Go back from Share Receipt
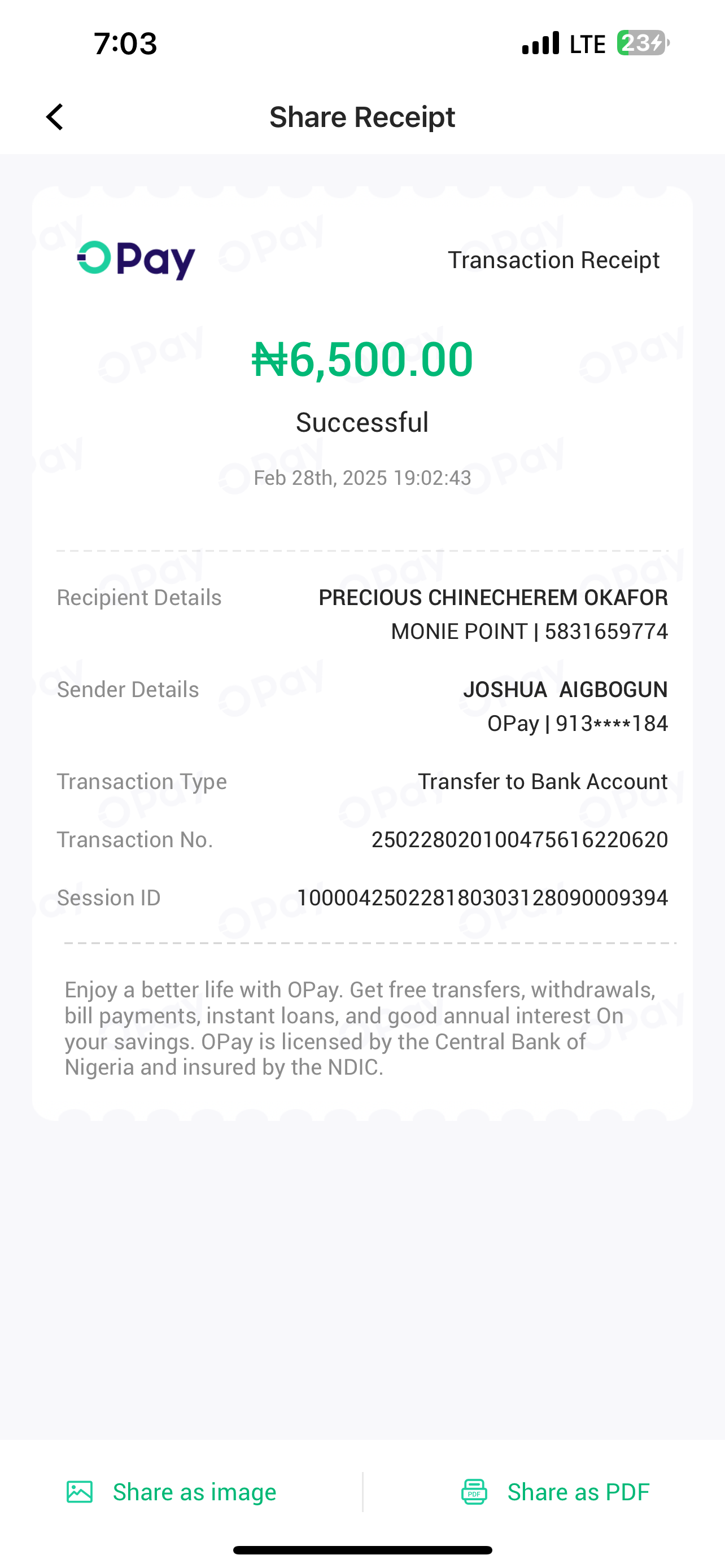The height and width of the screenshot is (1568, 725). point(55,117)
